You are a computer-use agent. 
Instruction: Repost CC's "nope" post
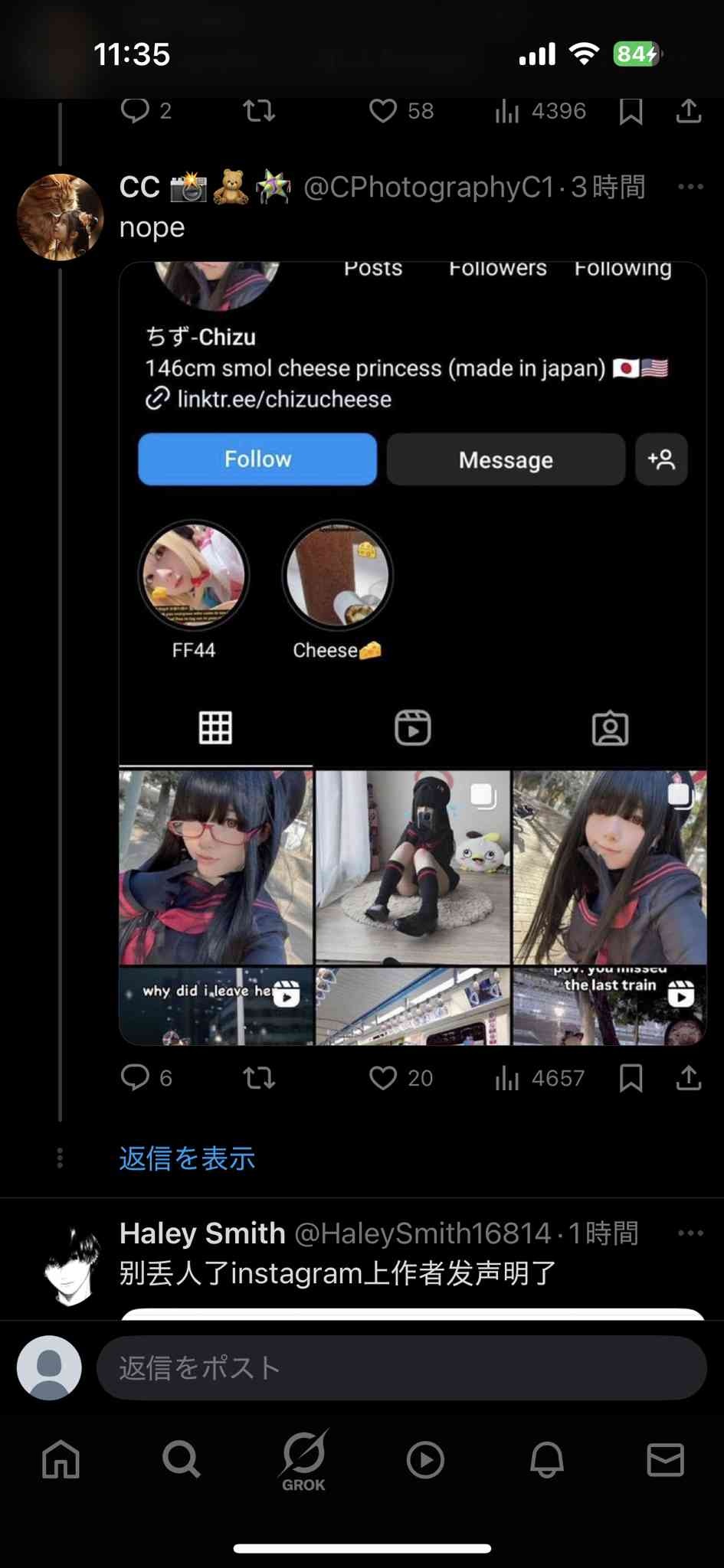(x=259, y=1078)
